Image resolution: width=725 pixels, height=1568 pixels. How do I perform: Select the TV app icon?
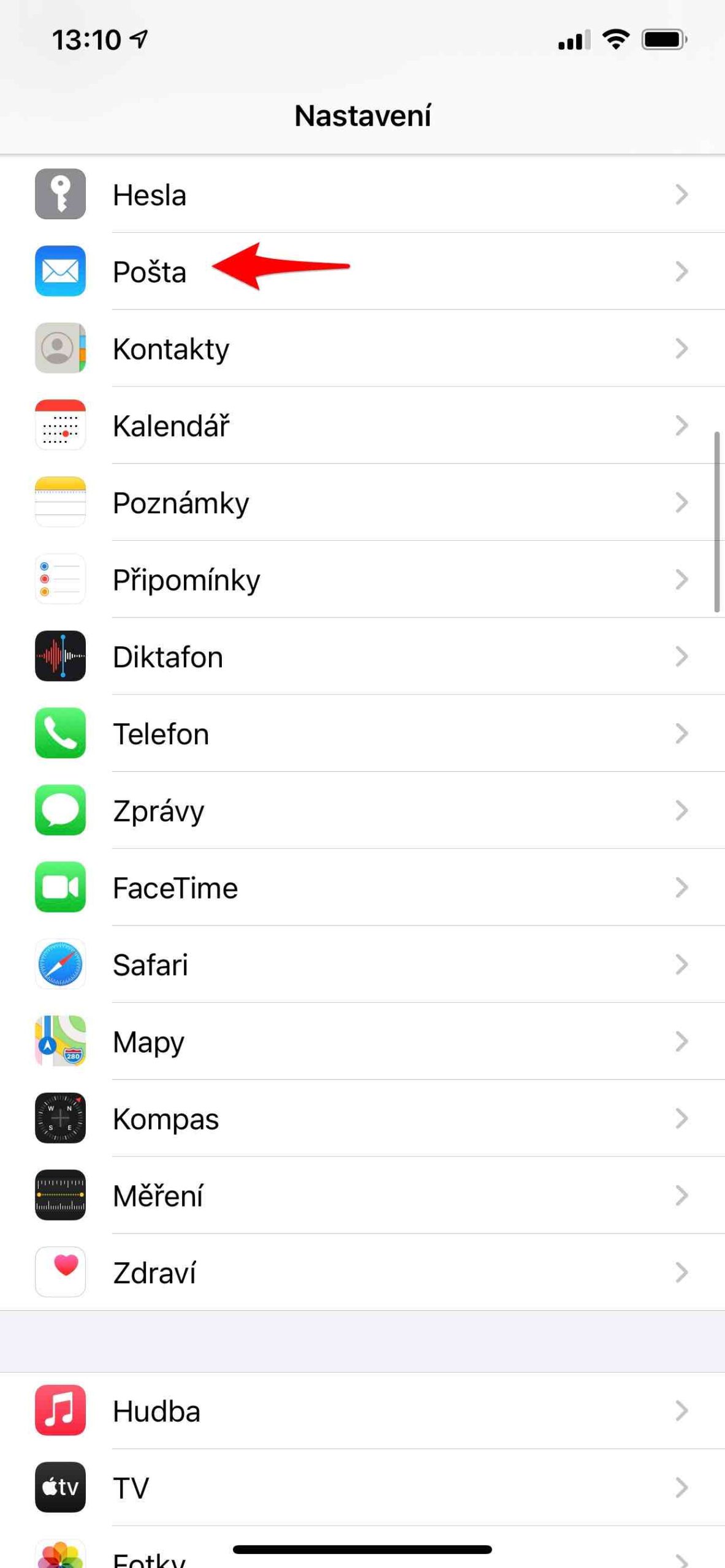tap(59, 1488)
